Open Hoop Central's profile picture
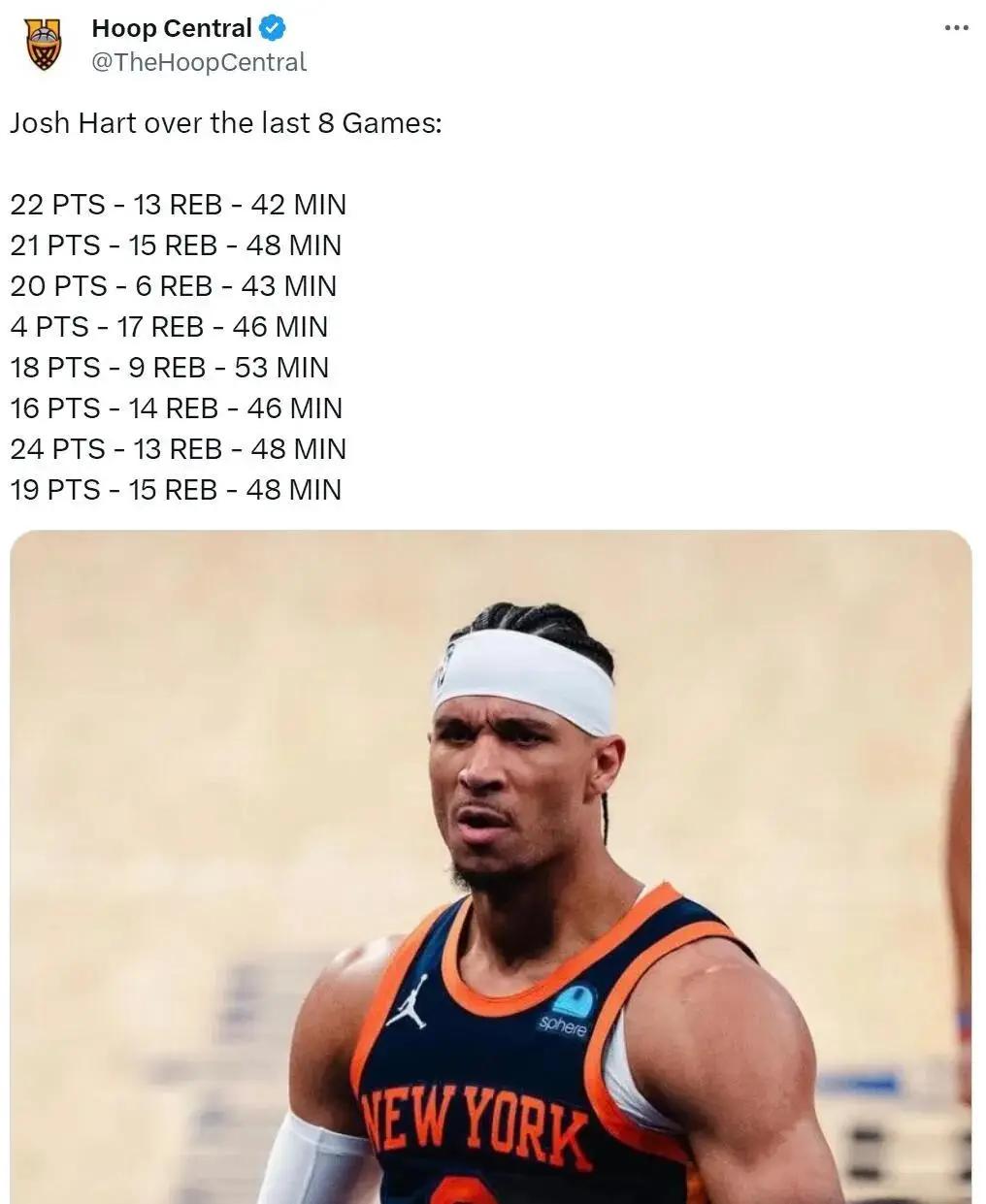 (x=43, y=46)
